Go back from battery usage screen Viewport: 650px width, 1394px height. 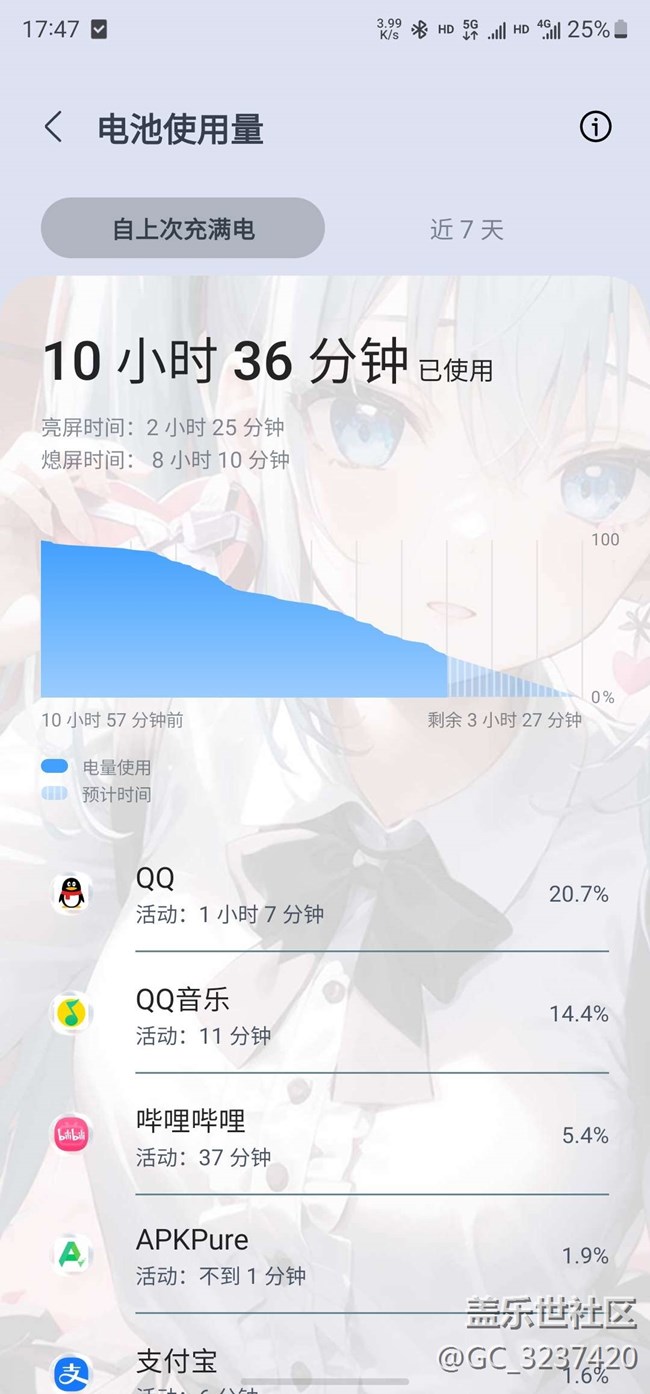[53, 128]
